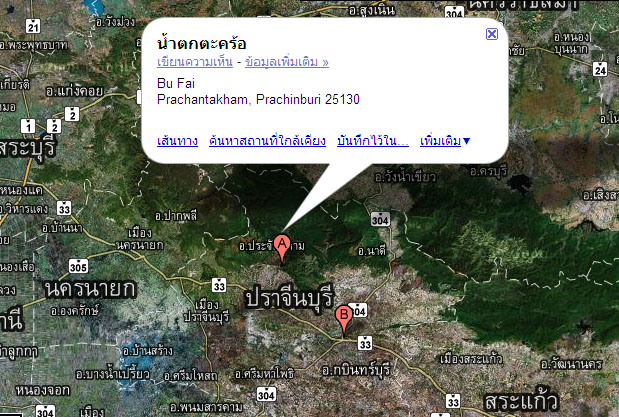The height and width of the screenshot is (417, 619).
Task: Expand the เพิ่มเติม dropdown
Action: pyautogui.click(x=445, y=141)
